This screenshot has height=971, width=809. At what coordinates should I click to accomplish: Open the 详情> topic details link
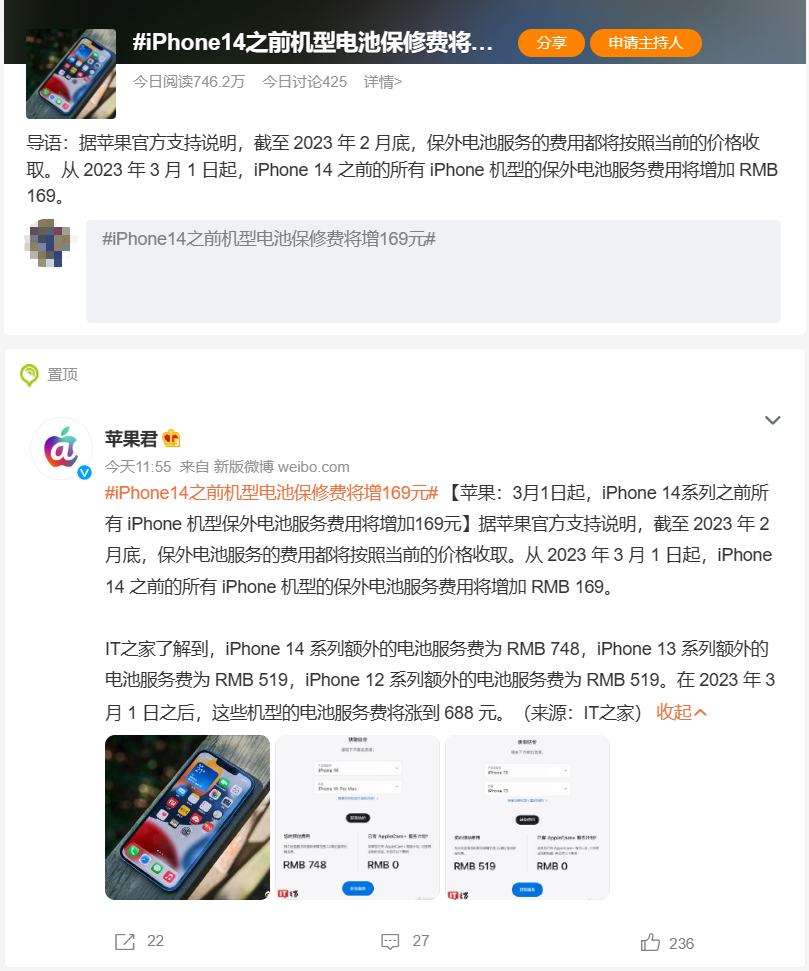pos(383,82)
